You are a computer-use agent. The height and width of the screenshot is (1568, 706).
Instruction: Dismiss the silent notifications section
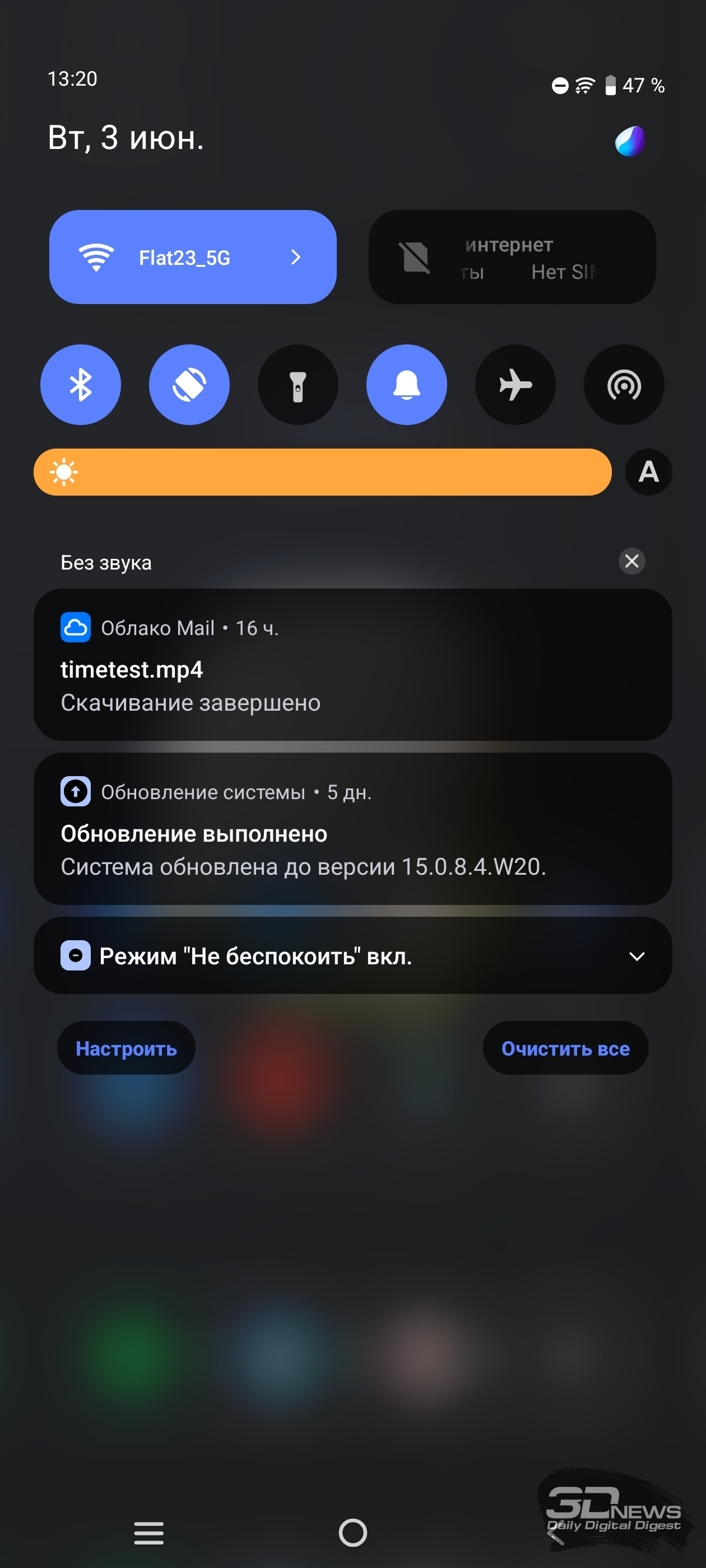[x=631, y=561]
